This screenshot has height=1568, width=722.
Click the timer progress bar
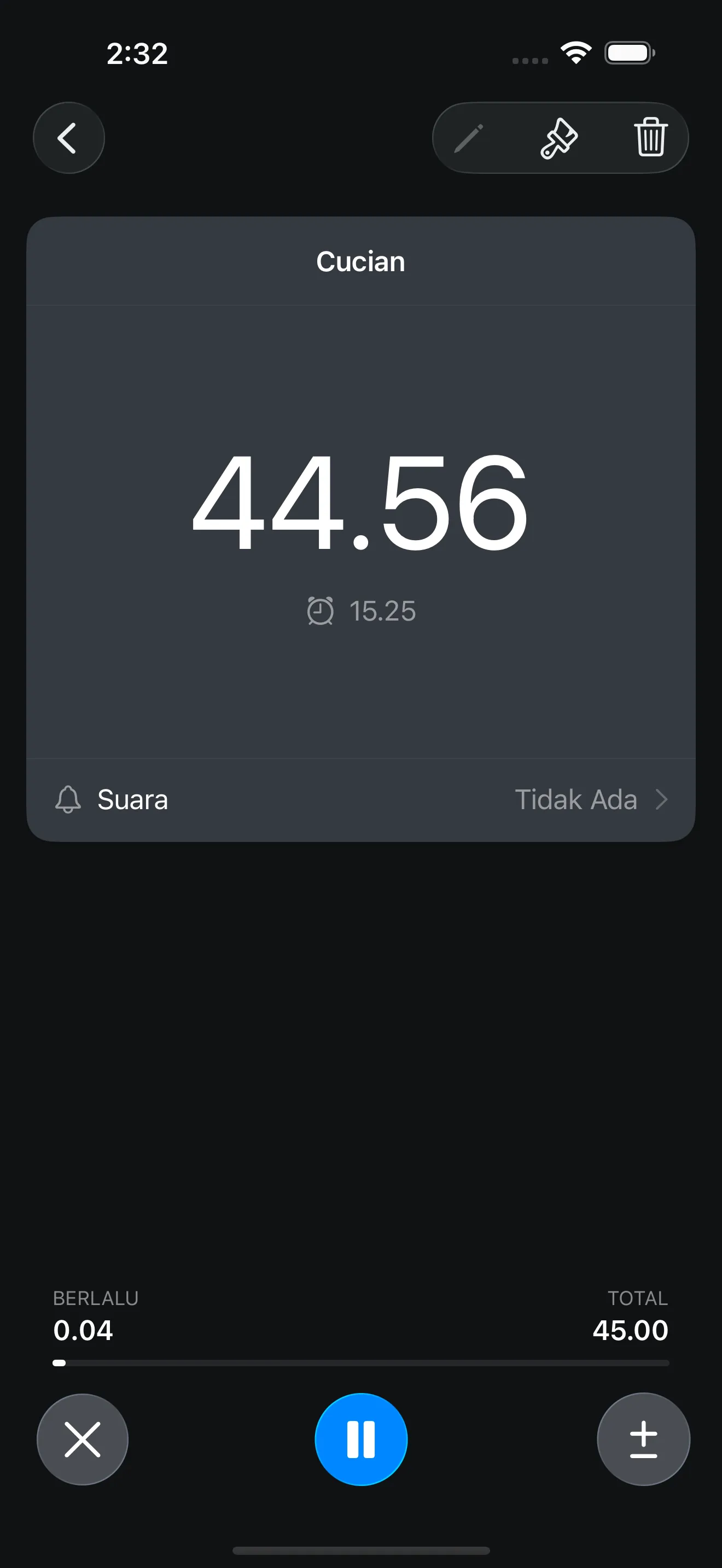pos(361,1364)
